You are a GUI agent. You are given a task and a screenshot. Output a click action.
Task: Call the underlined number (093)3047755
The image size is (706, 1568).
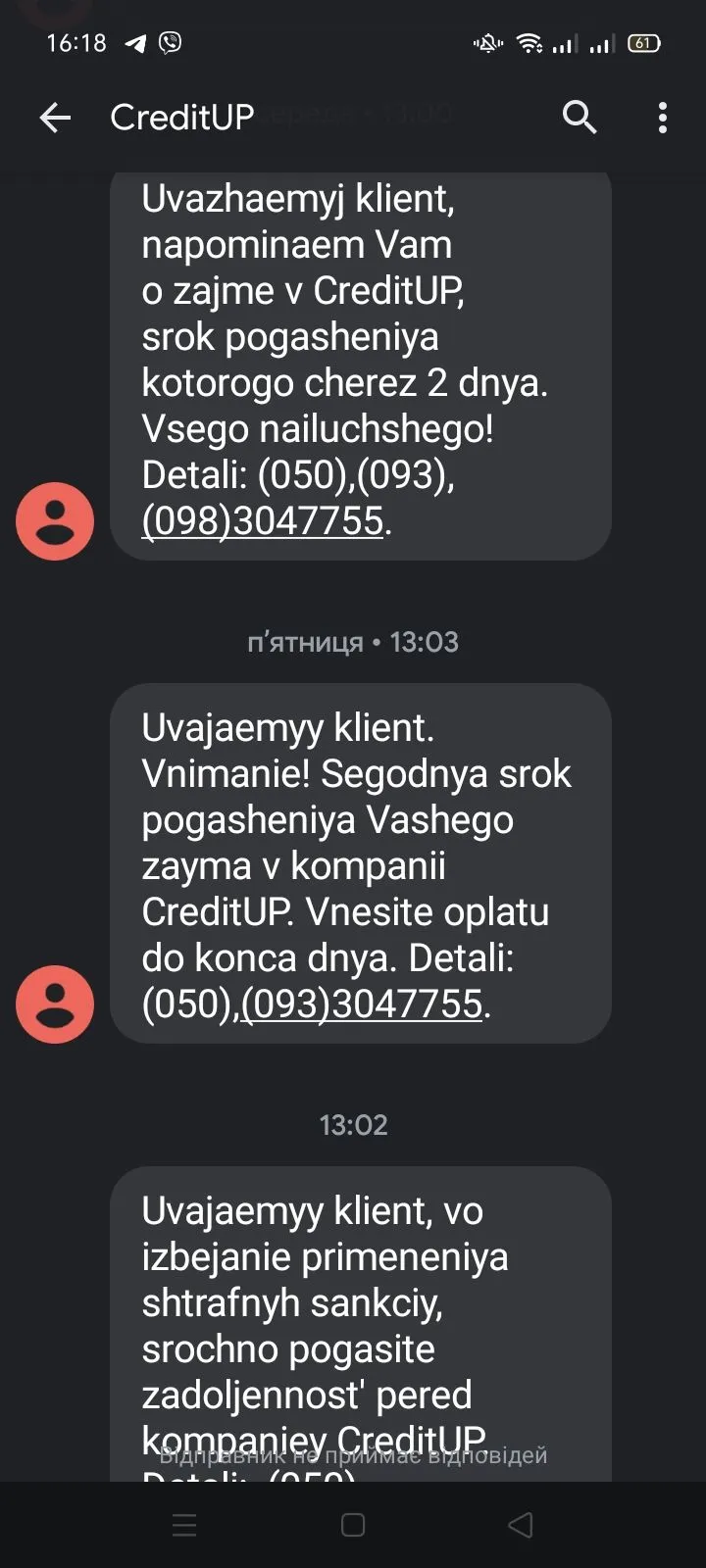click(x=363, y=1004)
